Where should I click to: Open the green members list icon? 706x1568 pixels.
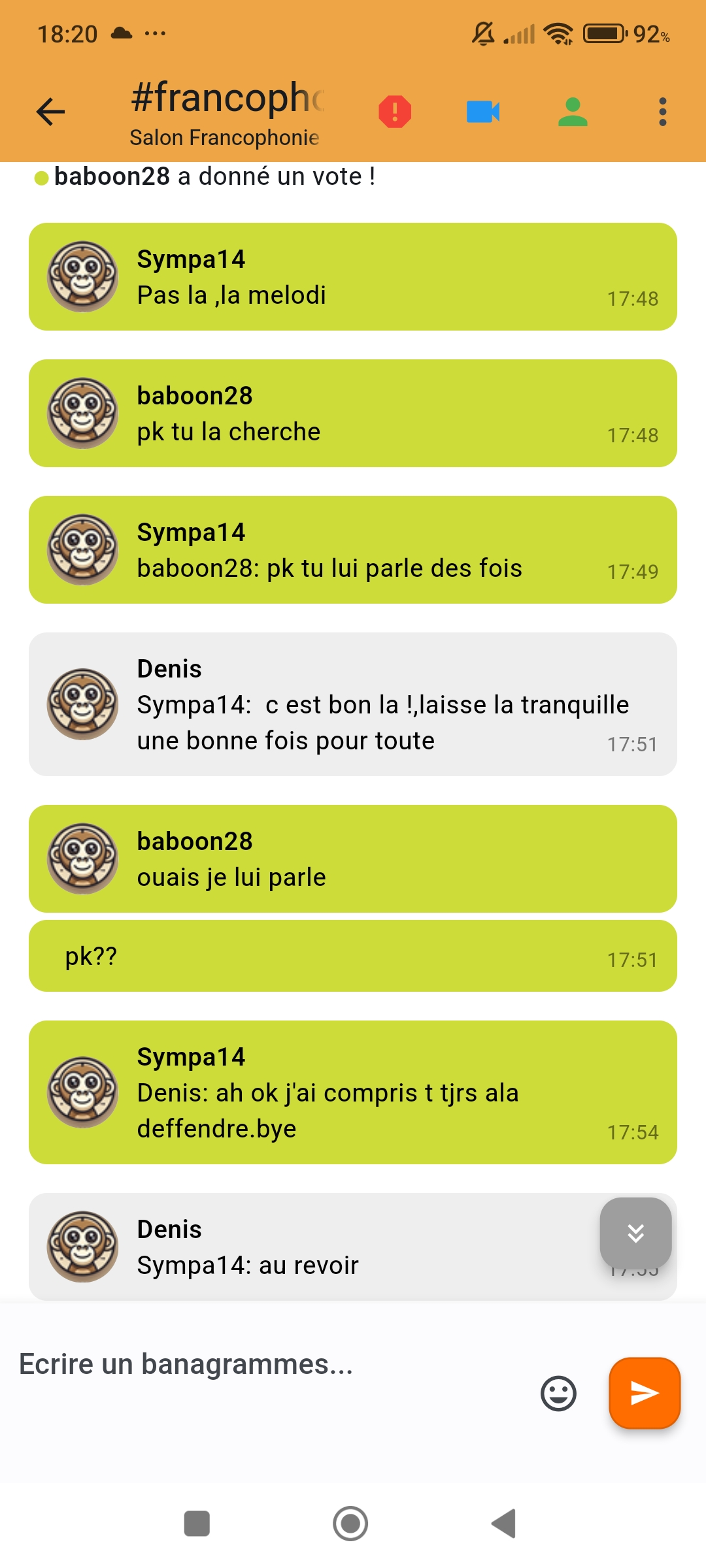click(573, 112)
